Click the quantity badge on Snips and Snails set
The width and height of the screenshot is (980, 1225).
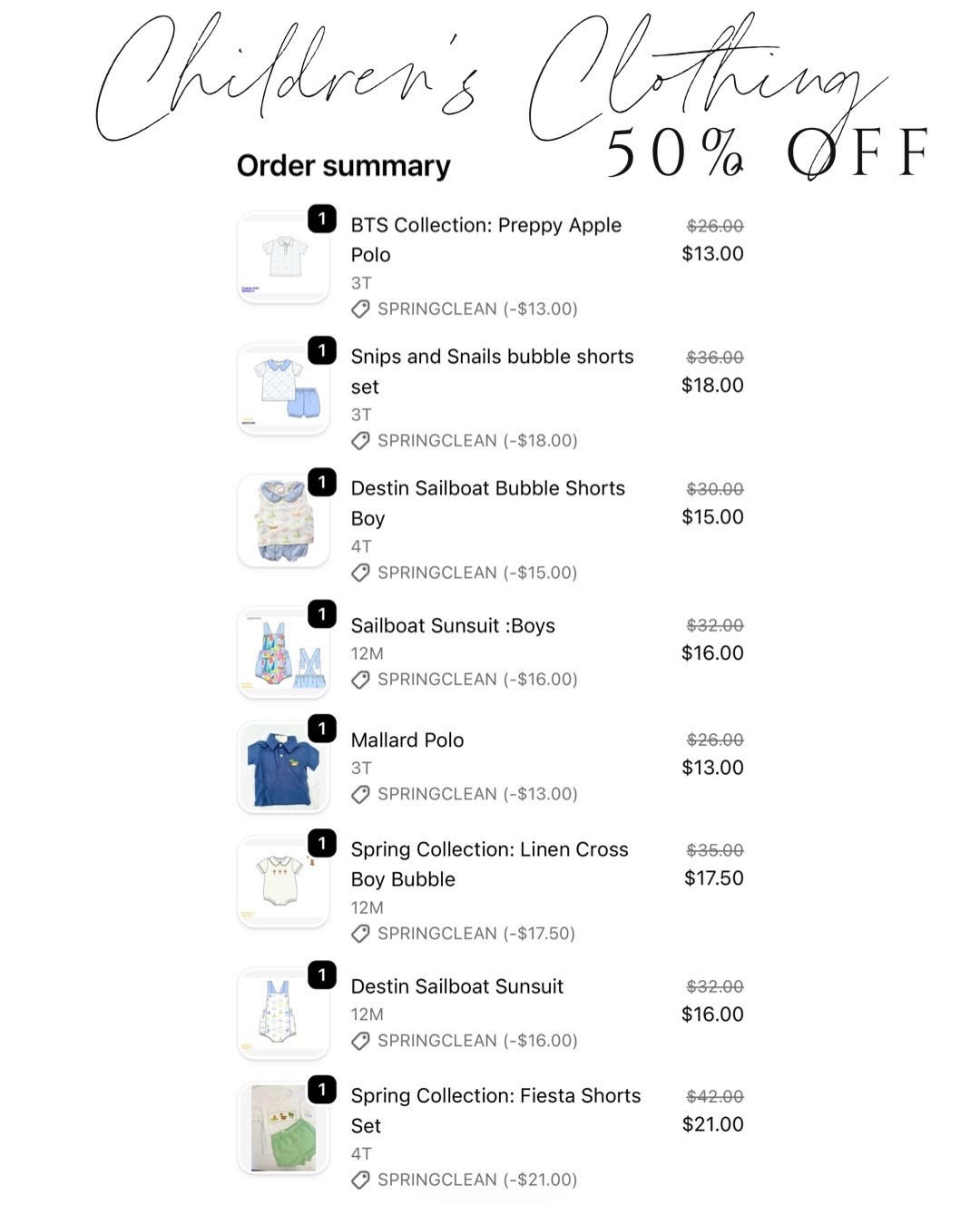coord(323,348)
